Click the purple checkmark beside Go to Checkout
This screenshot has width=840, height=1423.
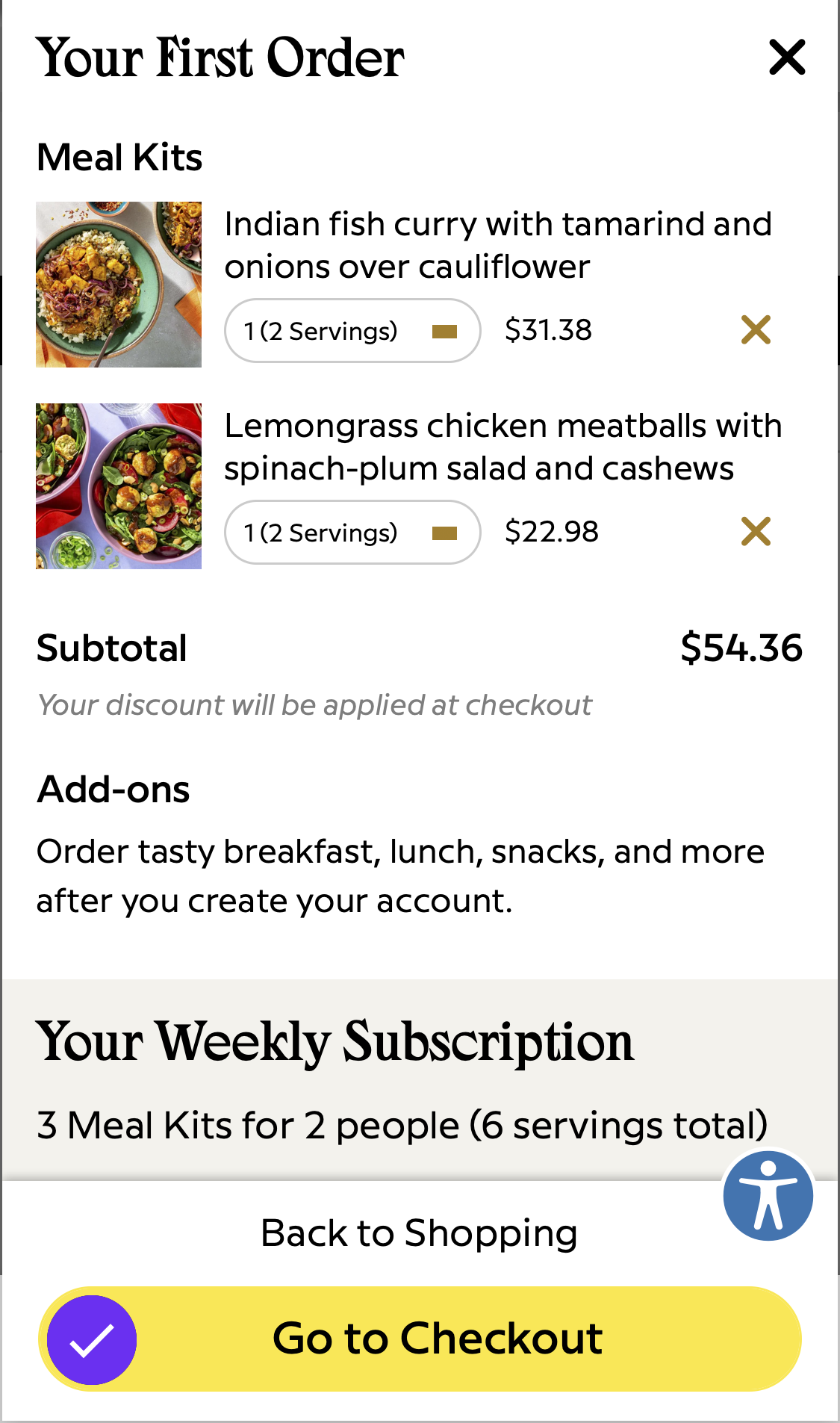pos(91,1338)
